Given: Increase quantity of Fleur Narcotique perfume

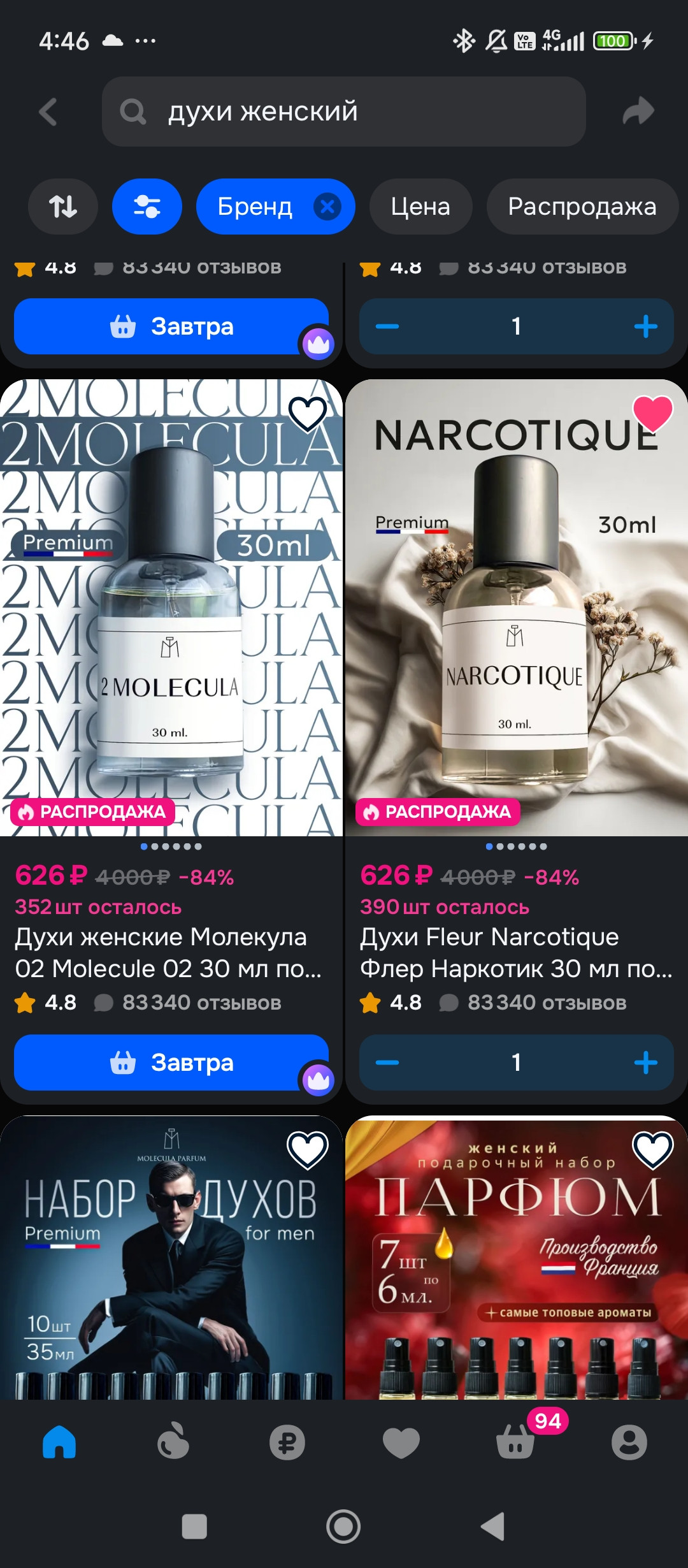Looking at the screenshot, I should 645,1062.
